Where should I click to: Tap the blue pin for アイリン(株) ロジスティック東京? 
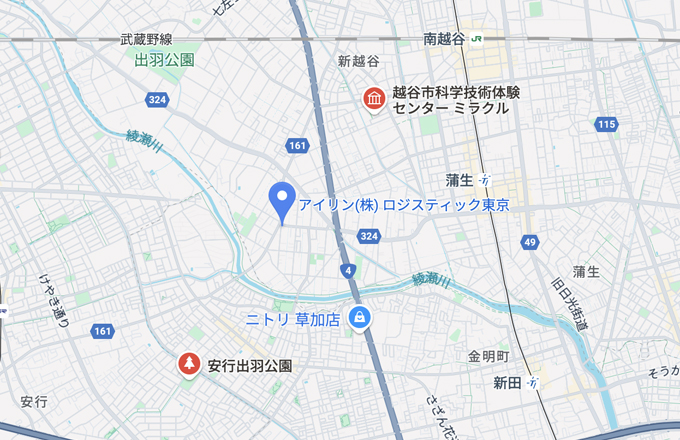(x=283, y=200)
